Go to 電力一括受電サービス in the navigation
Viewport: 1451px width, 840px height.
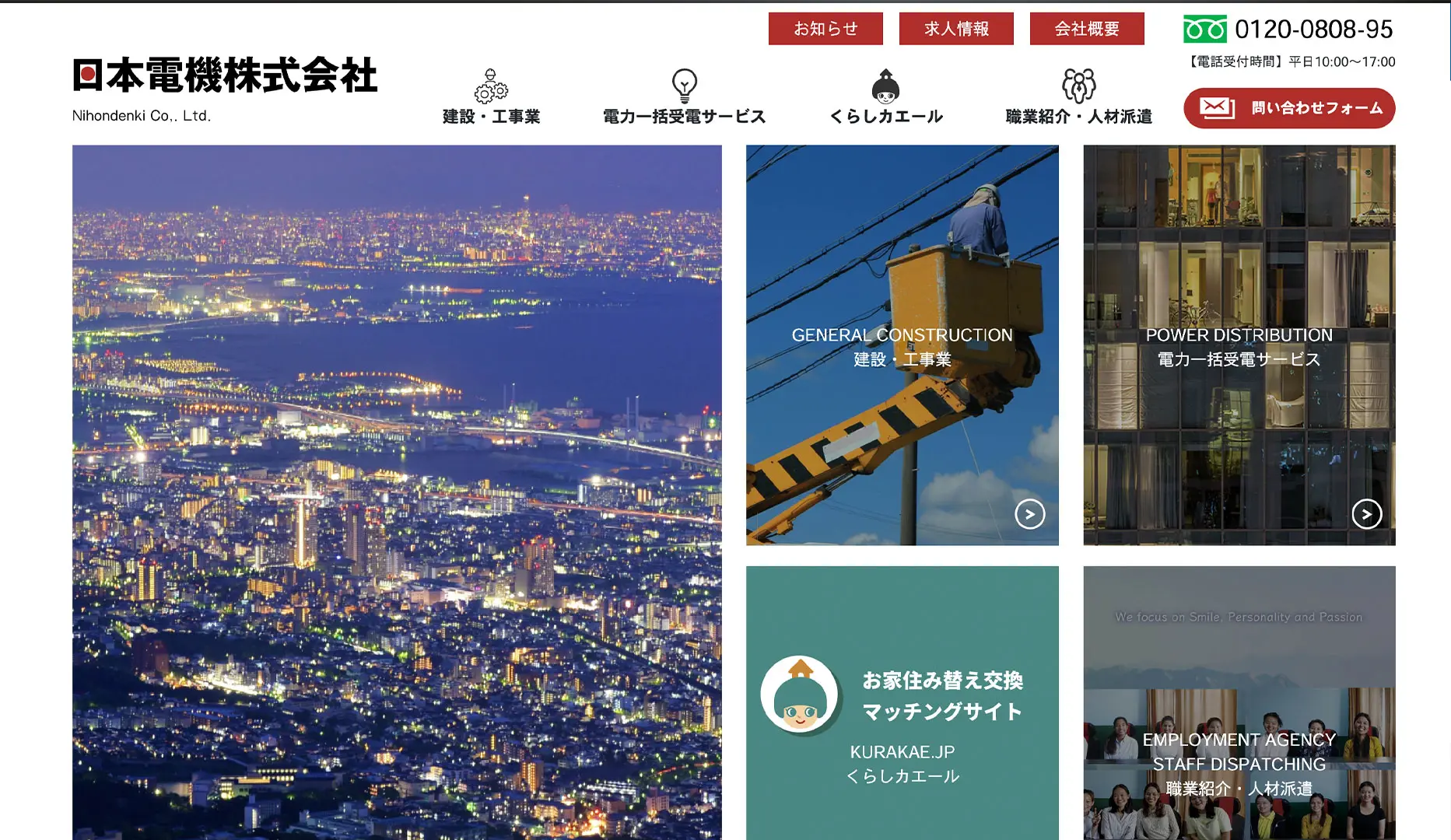click(x=684, y=97)
